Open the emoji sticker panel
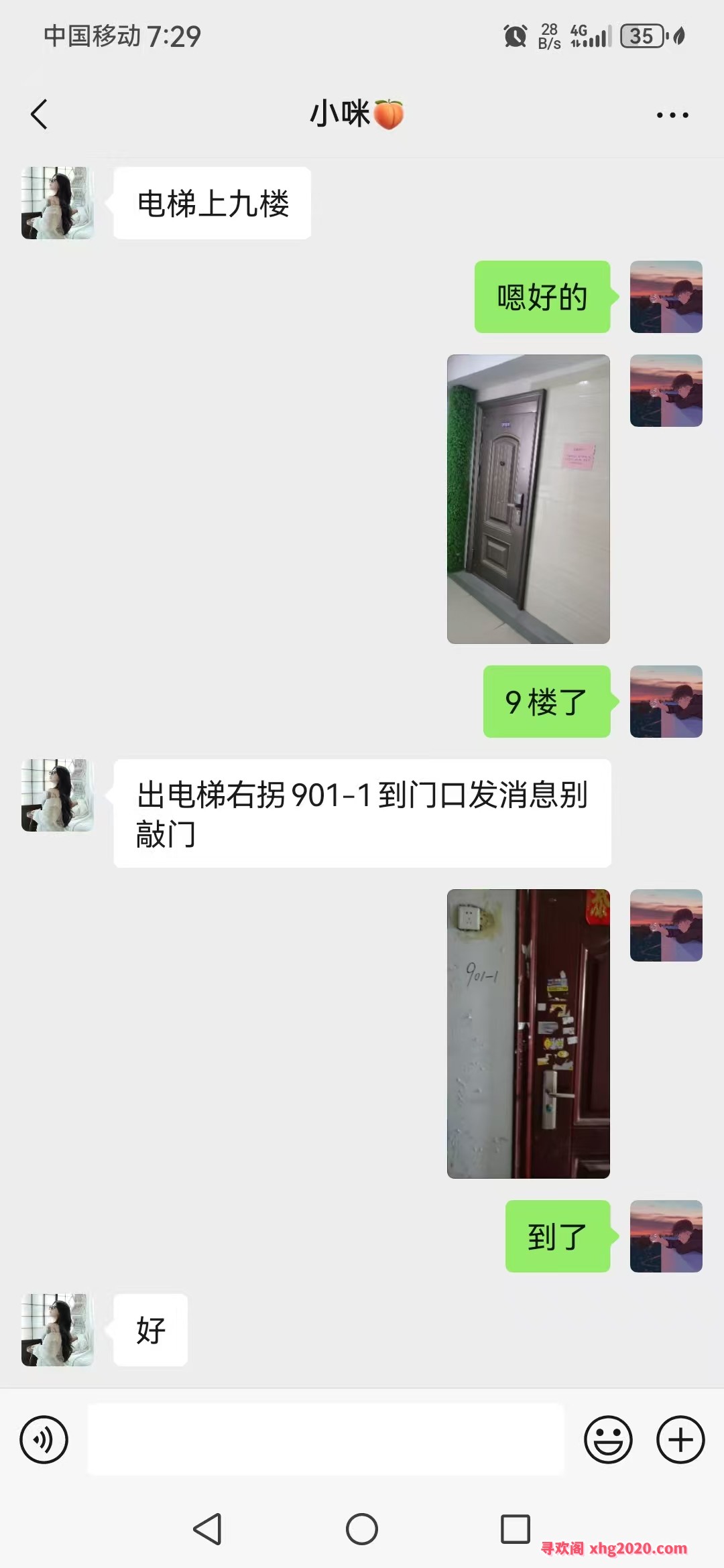The image size is (724, 1568). 607,1439
